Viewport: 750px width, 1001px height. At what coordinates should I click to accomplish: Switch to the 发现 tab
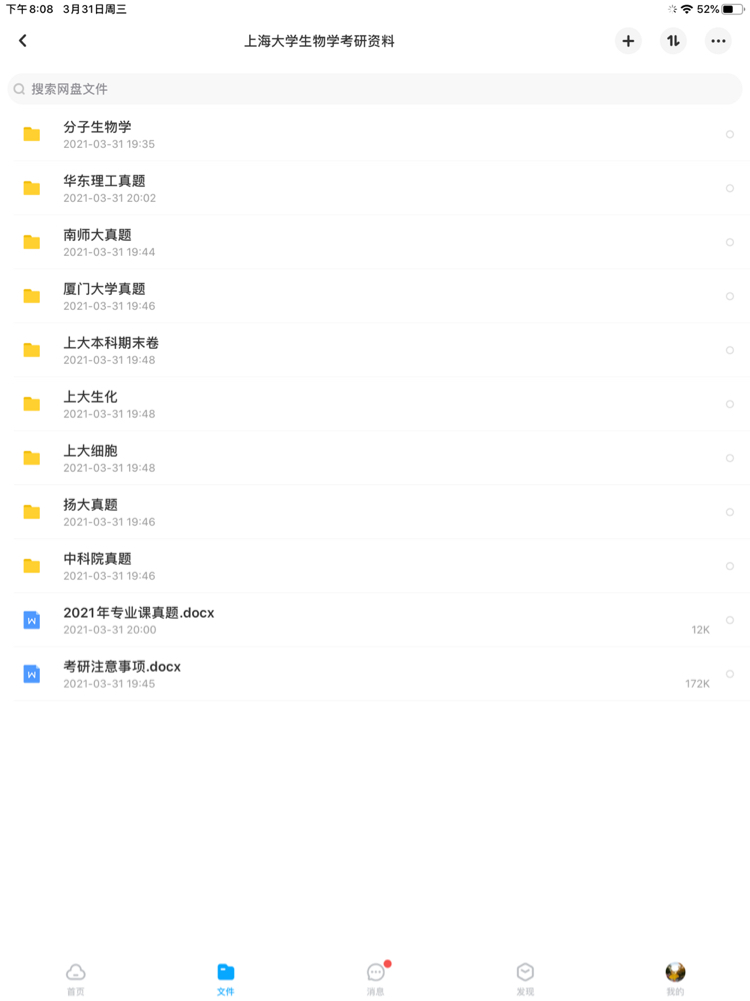tap(525, 979)
